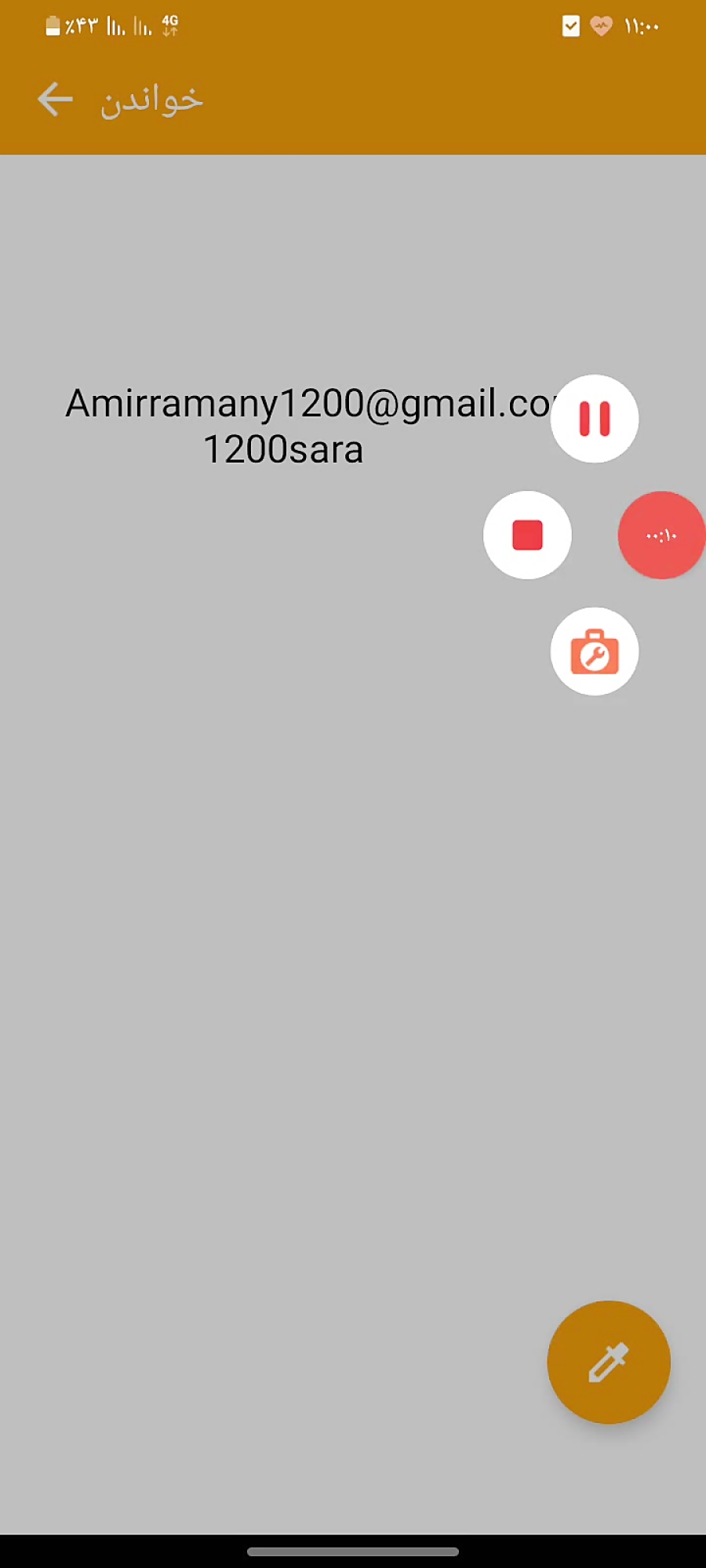Pause the screen recording

click(594, 419)
